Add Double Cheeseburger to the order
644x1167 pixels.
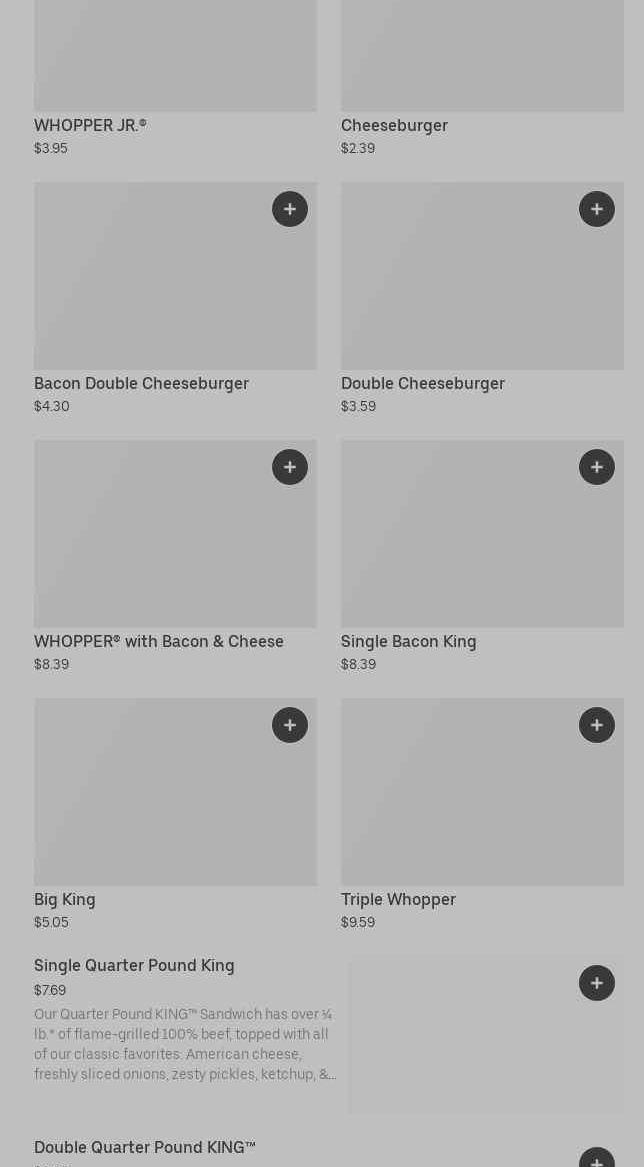point(597,209)
